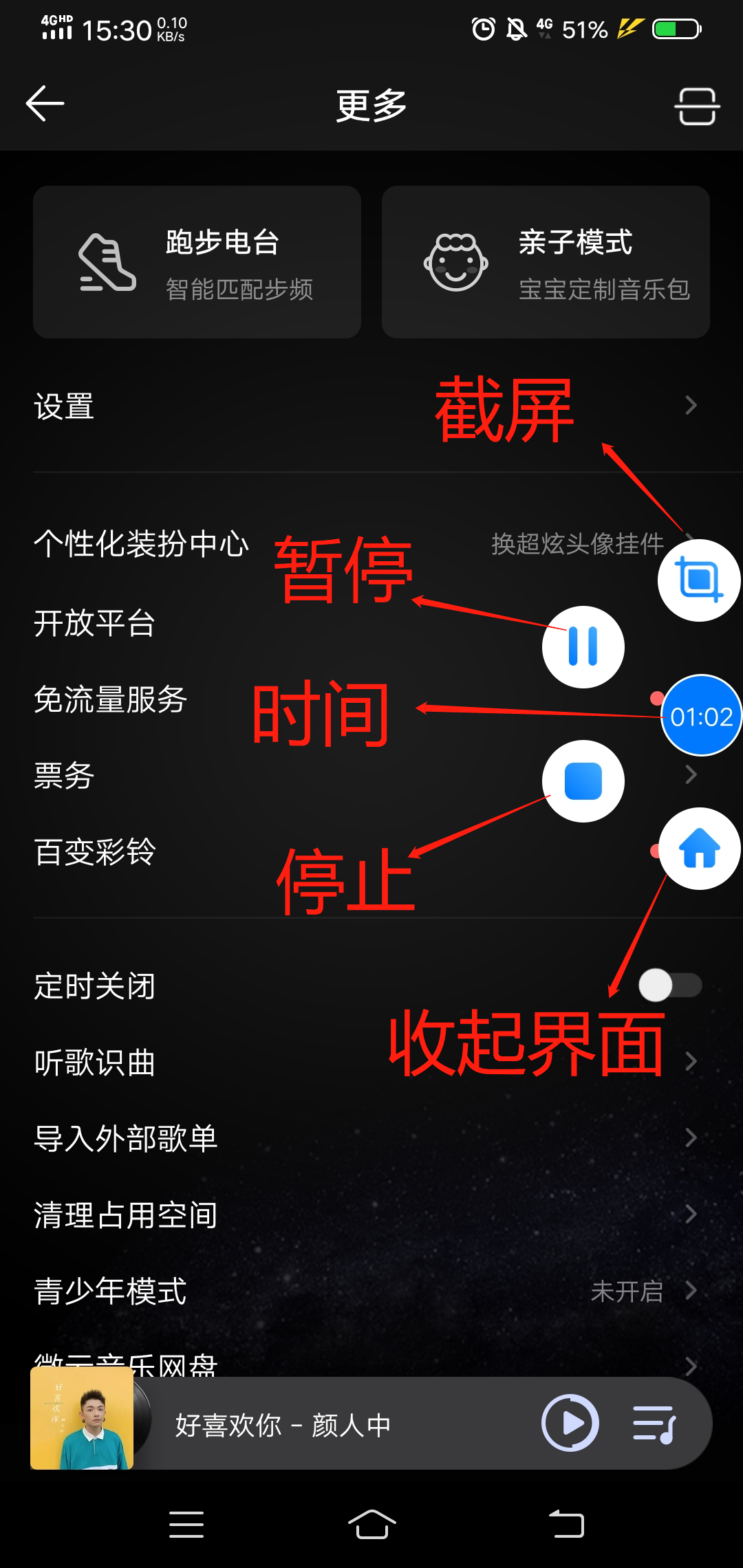Open 清理占用空间
The width and height of the screenshot is (743, 1568).
126,1215
